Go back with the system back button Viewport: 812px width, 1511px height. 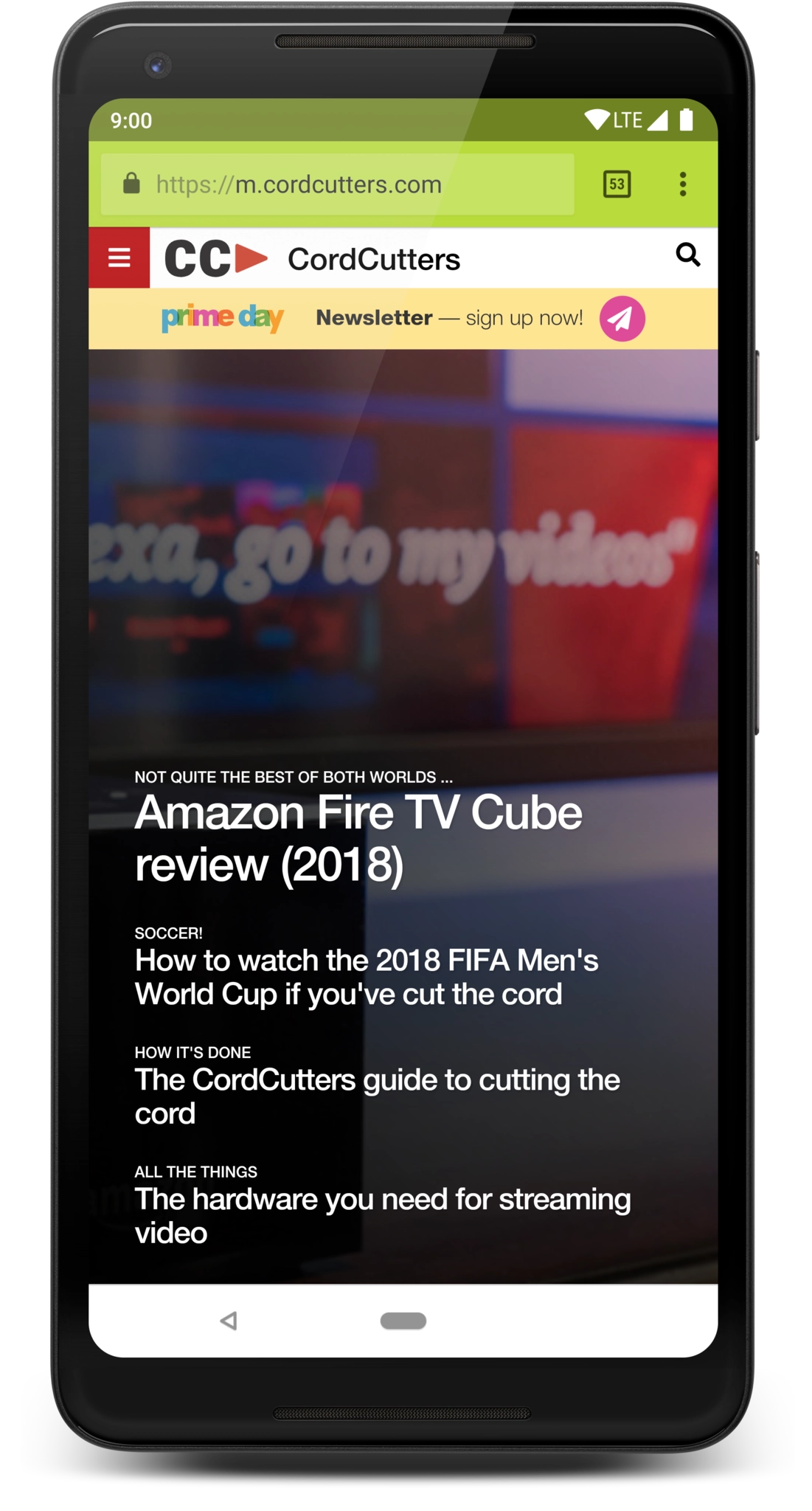click(x=229, y=1321)
